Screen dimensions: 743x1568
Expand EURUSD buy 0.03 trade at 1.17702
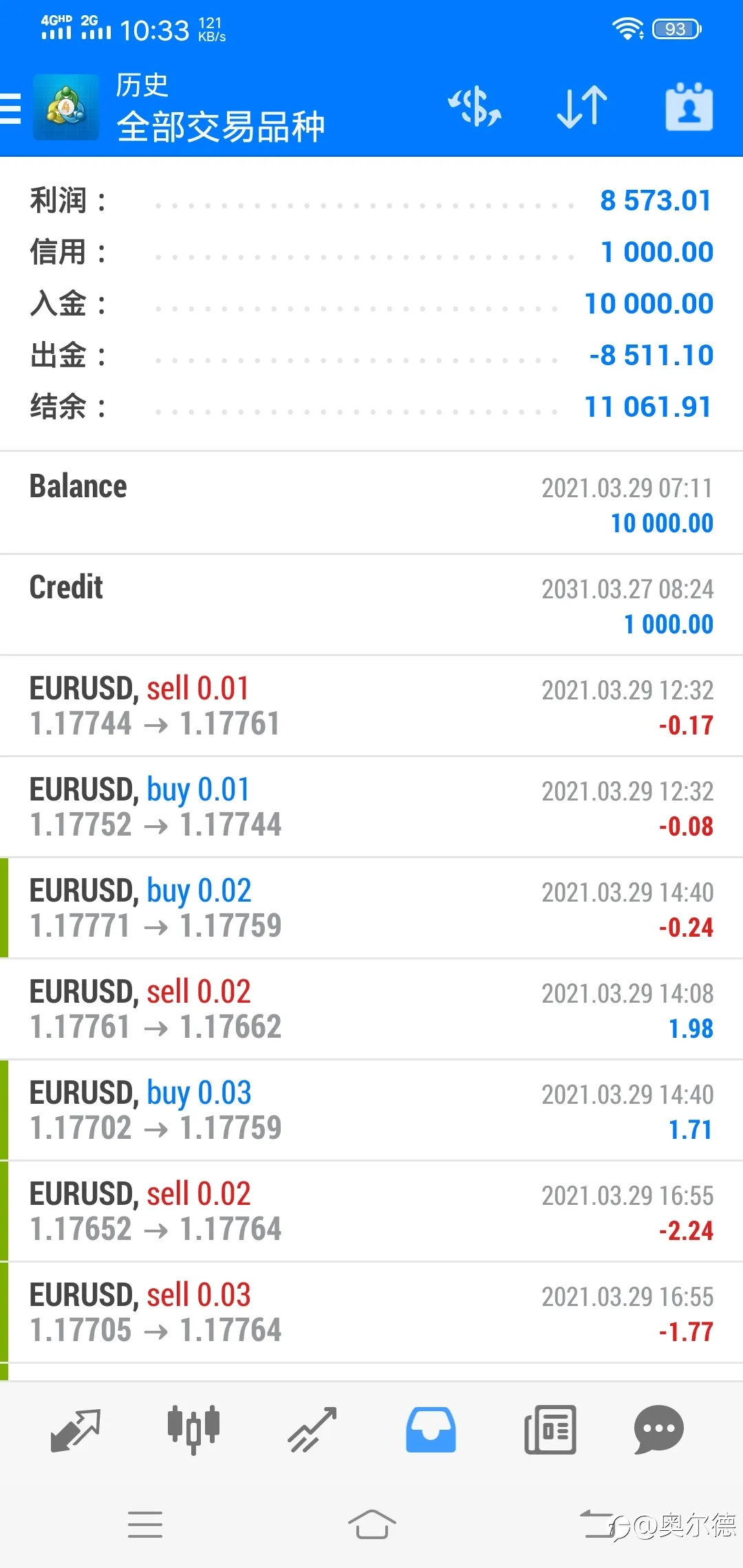371,1110
